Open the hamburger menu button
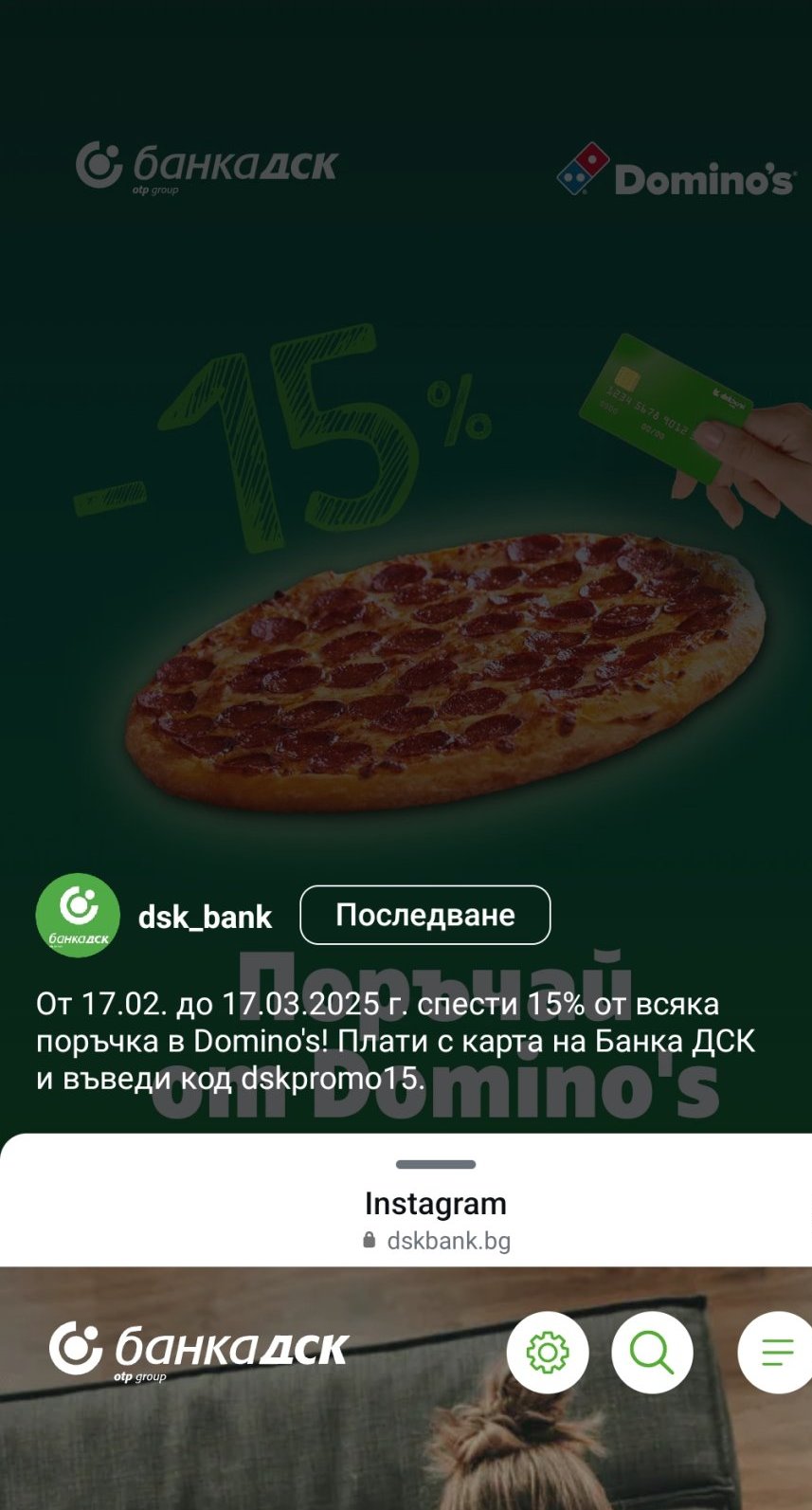 click(x=777, y=1353)
